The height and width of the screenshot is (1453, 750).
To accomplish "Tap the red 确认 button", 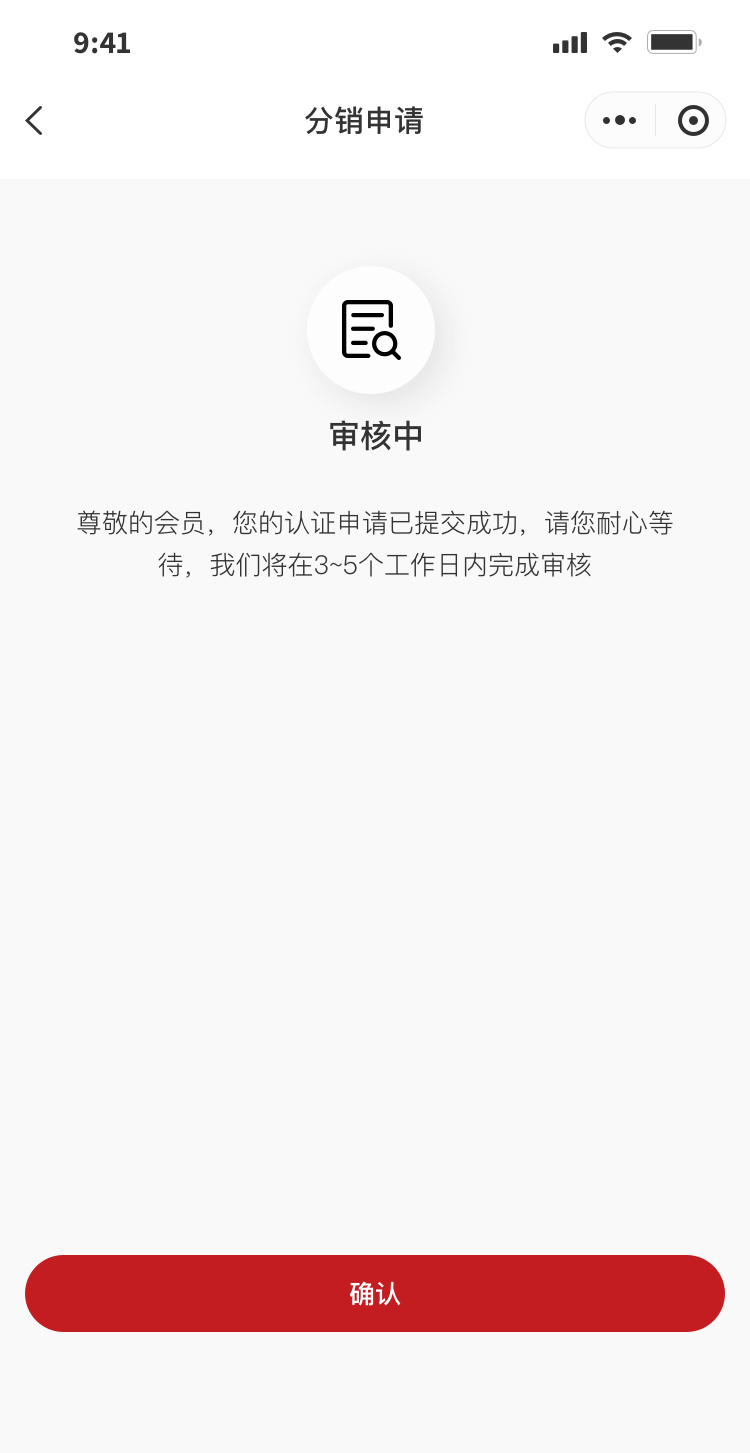I will 375,1293.
